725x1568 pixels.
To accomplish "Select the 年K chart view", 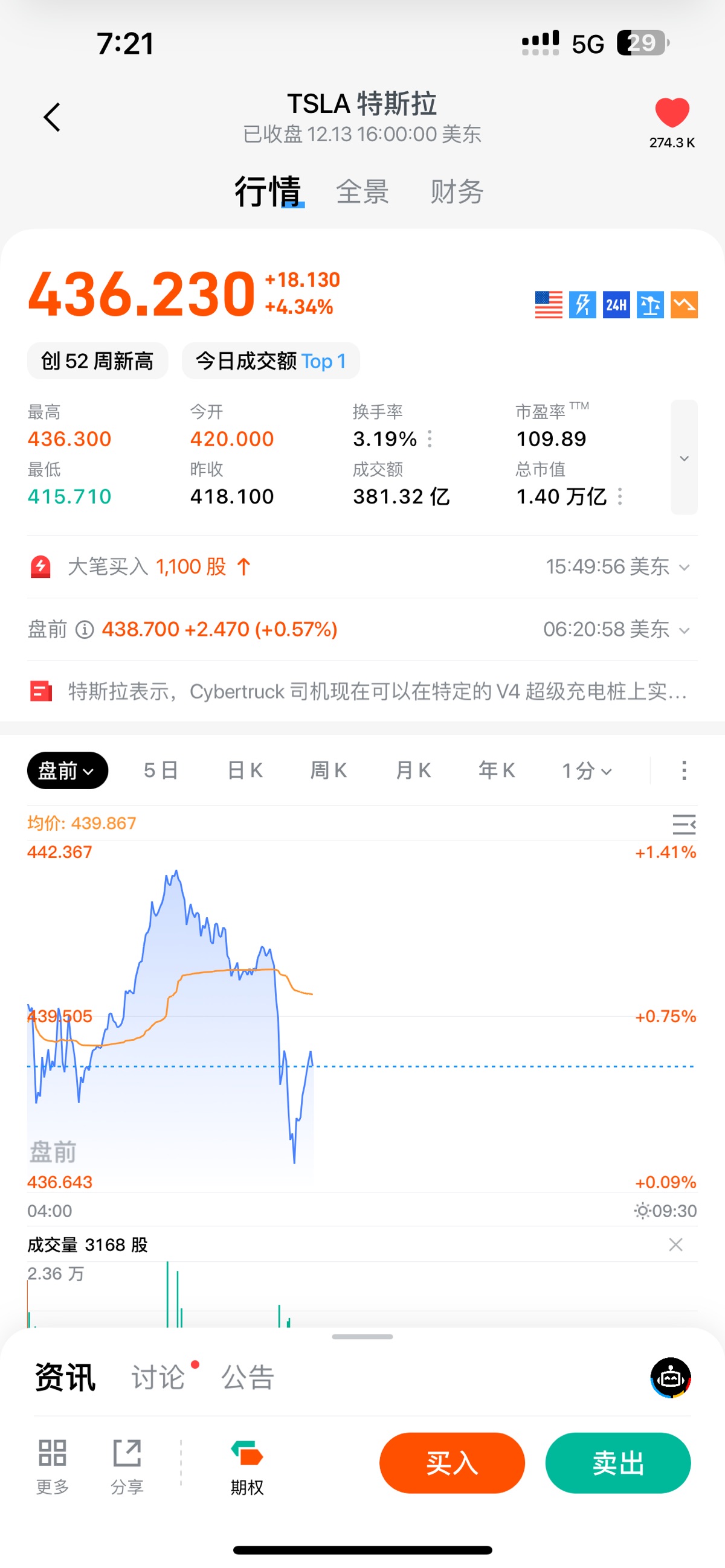I will 497,770.
